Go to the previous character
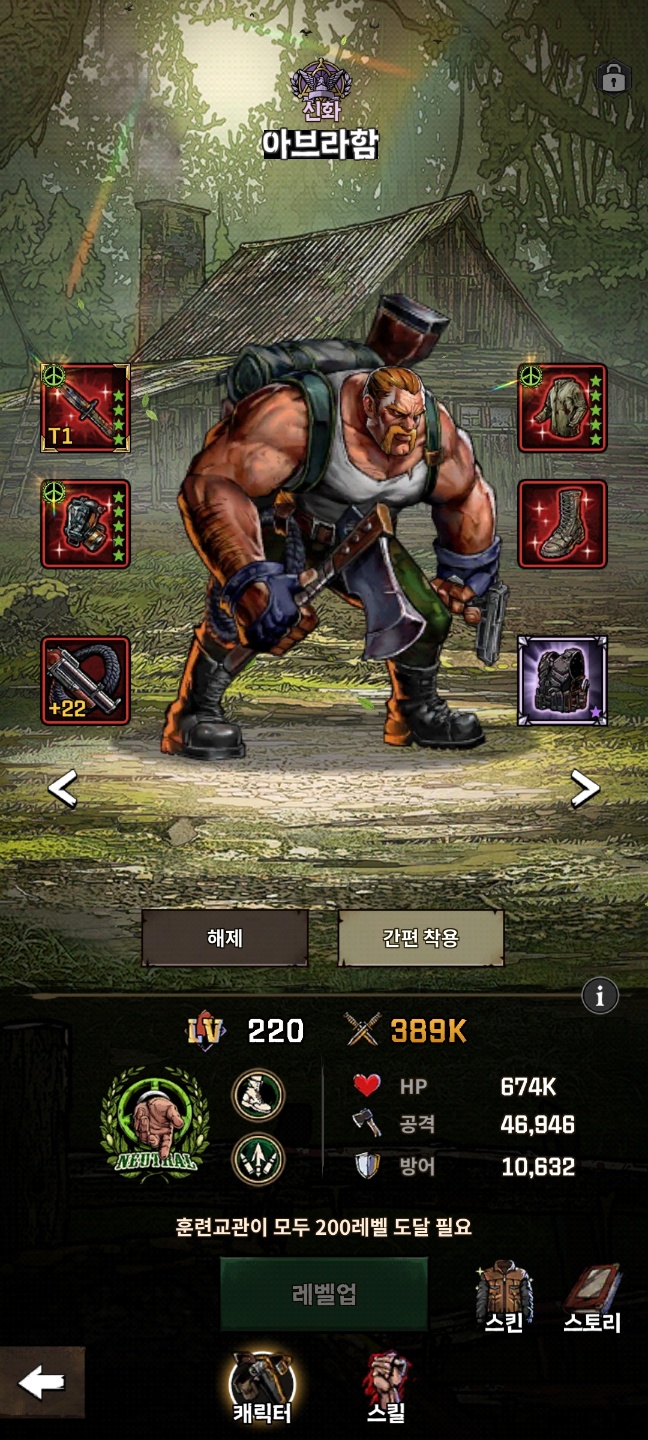 (62, 789)
